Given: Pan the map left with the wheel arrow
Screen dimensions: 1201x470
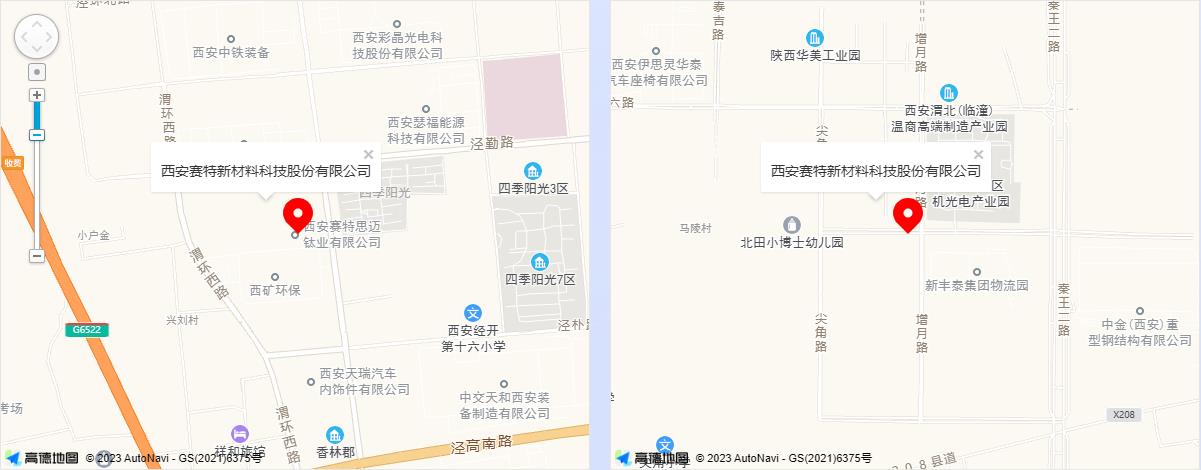Looking at the screenshot, I should pos(23,37).
